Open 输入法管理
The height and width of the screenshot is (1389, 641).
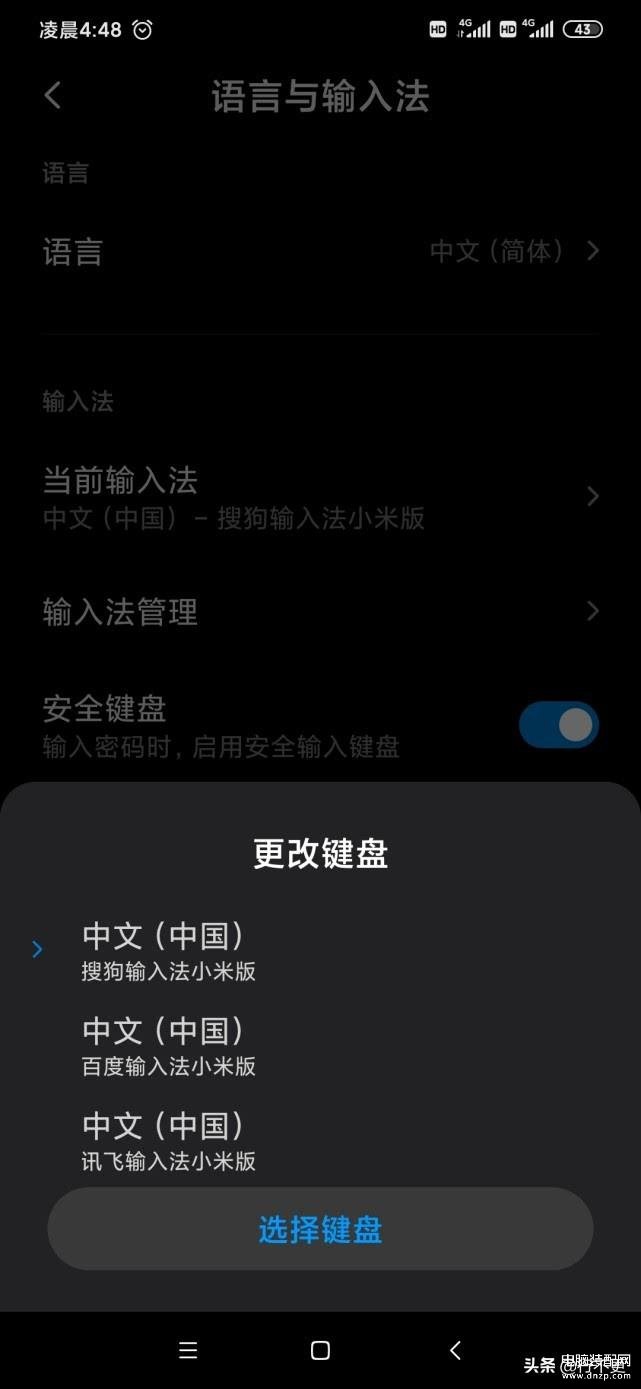point(320,611)
